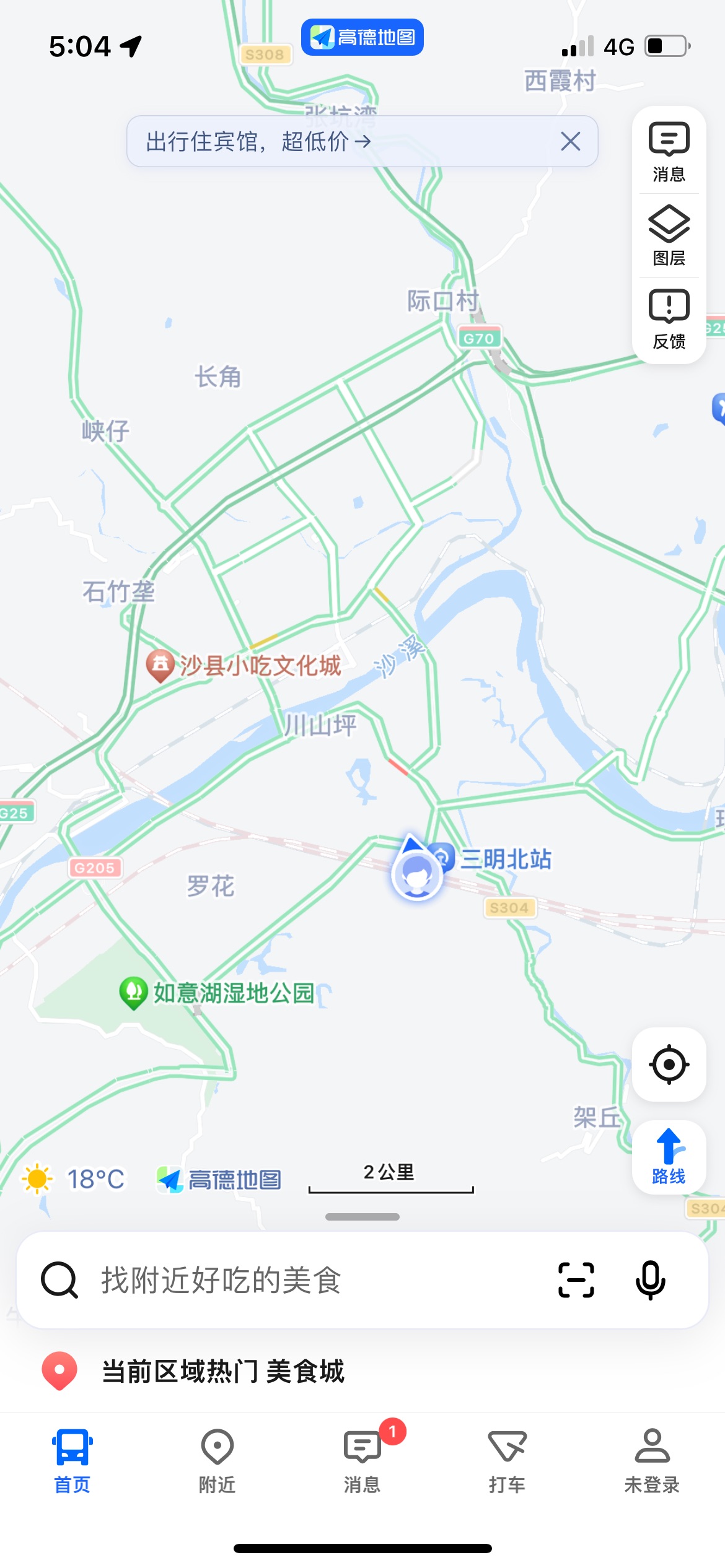Select the 首页 tab
Image resolution: width=725 pixels, height=1568 pixels.
72,1460
